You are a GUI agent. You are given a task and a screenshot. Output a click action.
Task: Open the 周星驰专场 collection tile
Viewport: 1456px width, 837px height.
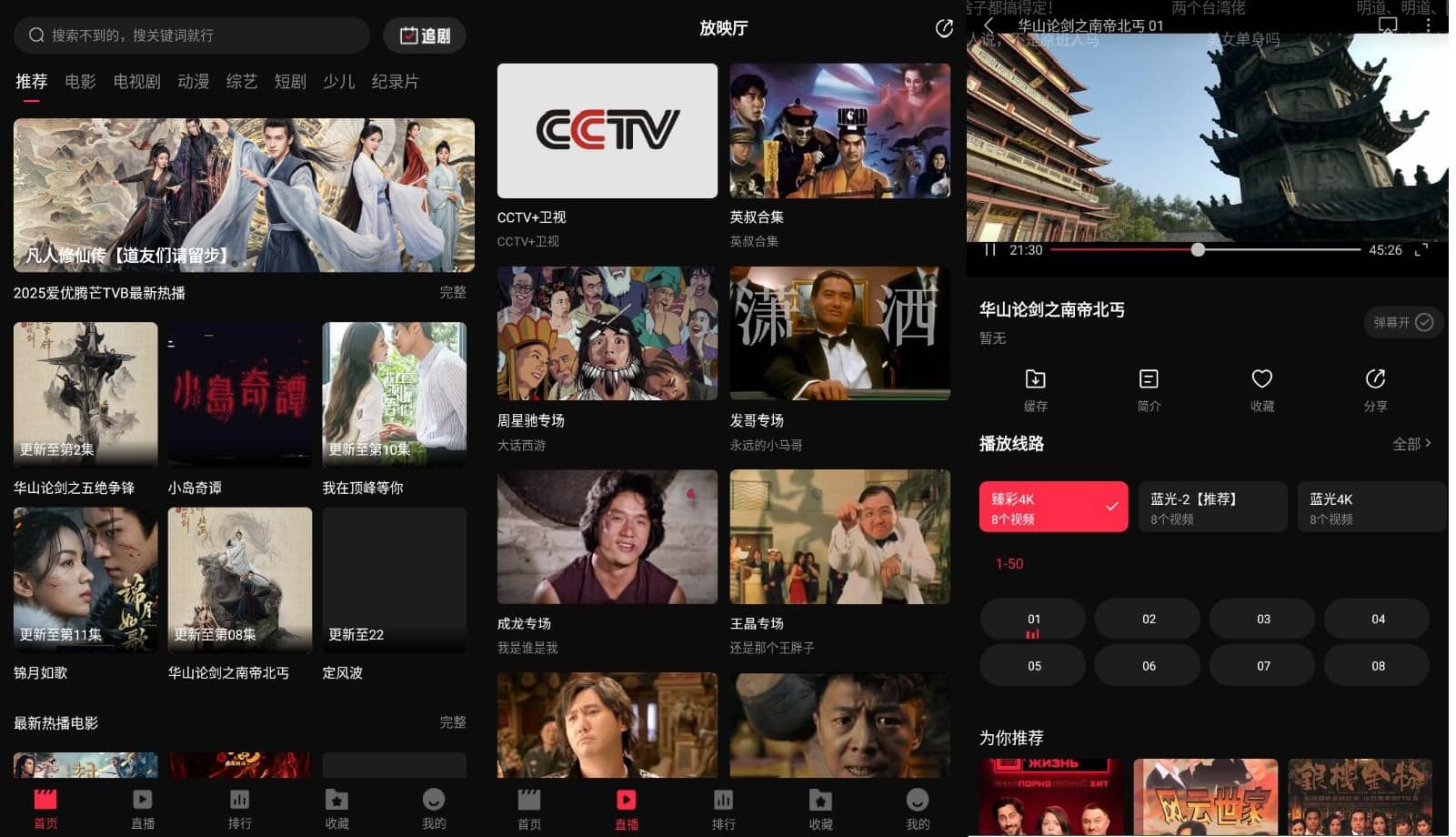[607, 333]
